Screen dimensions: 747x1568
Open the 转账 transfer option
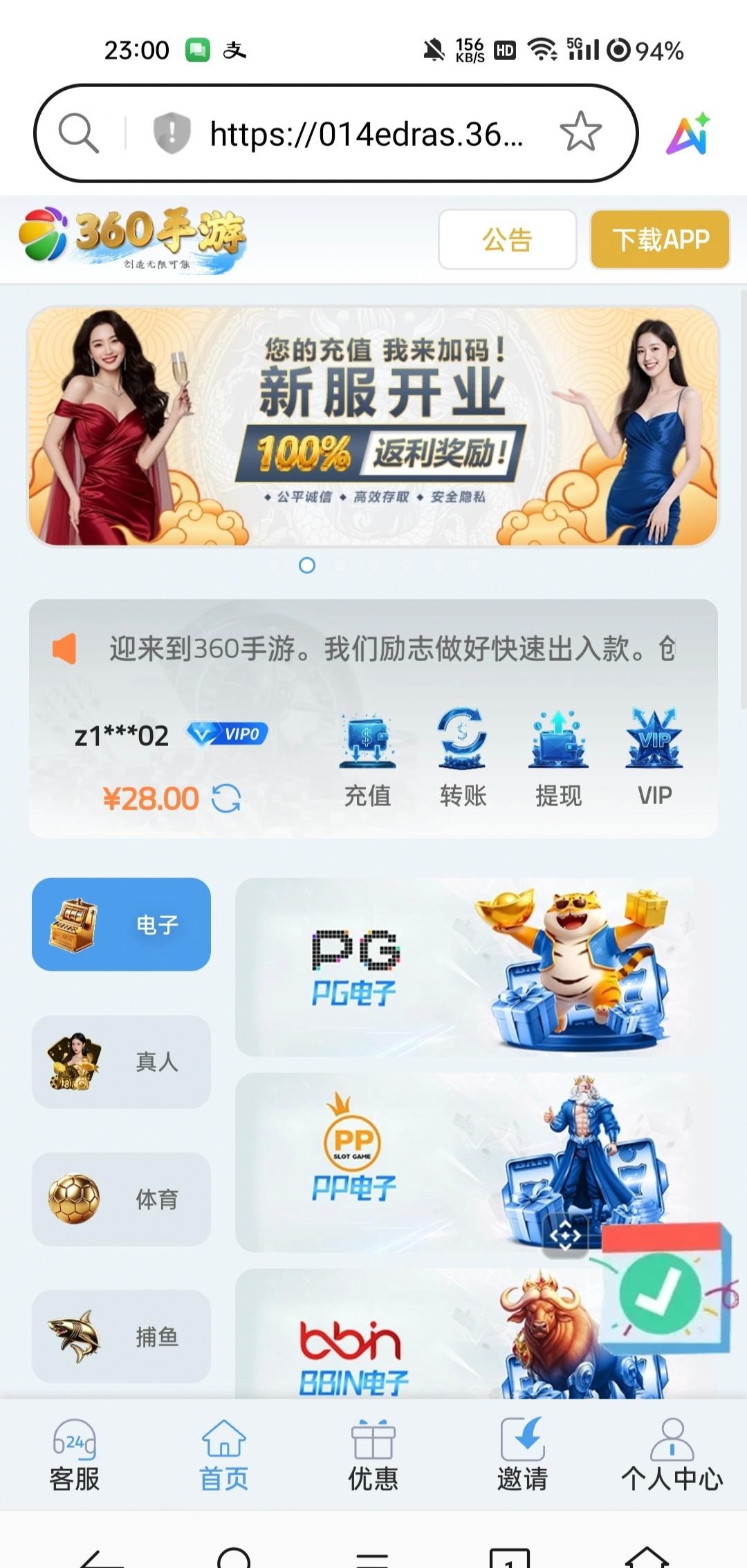463,758
